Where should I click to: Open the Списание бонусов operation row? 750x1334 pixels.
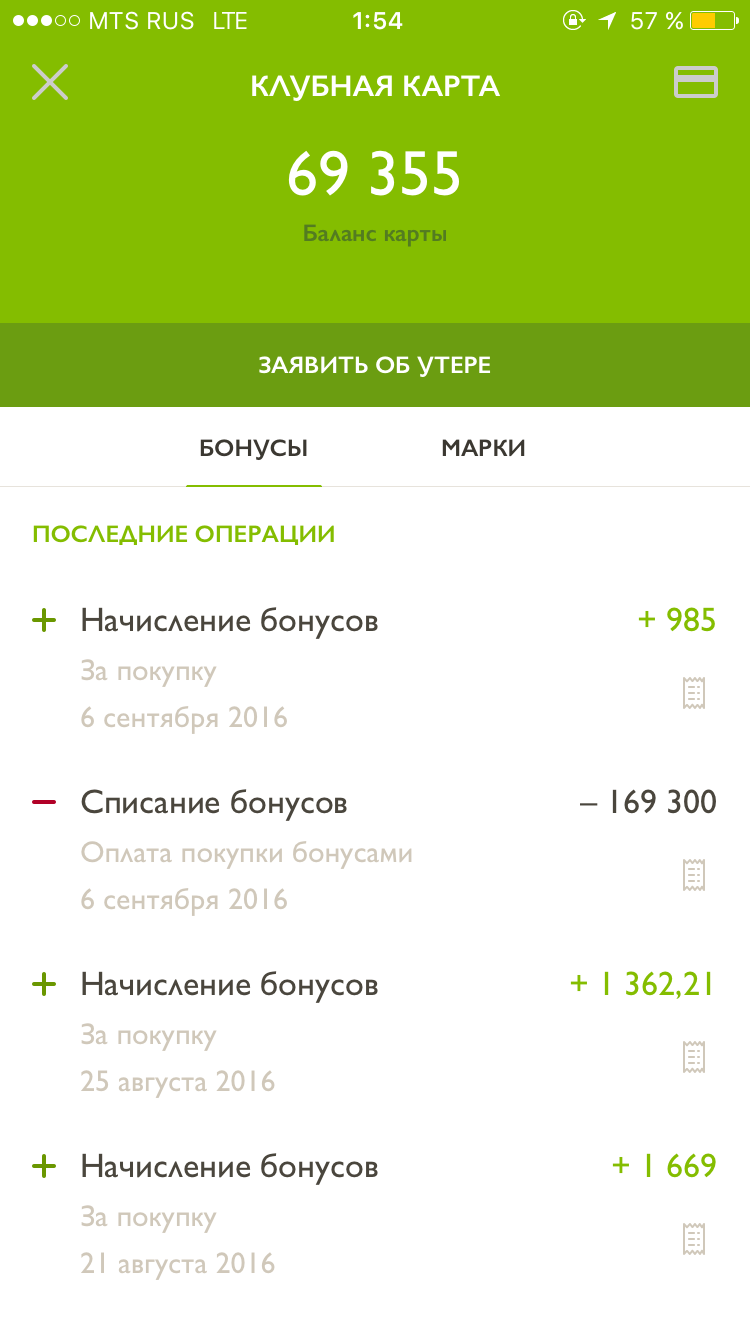click(x=375, y=850)
